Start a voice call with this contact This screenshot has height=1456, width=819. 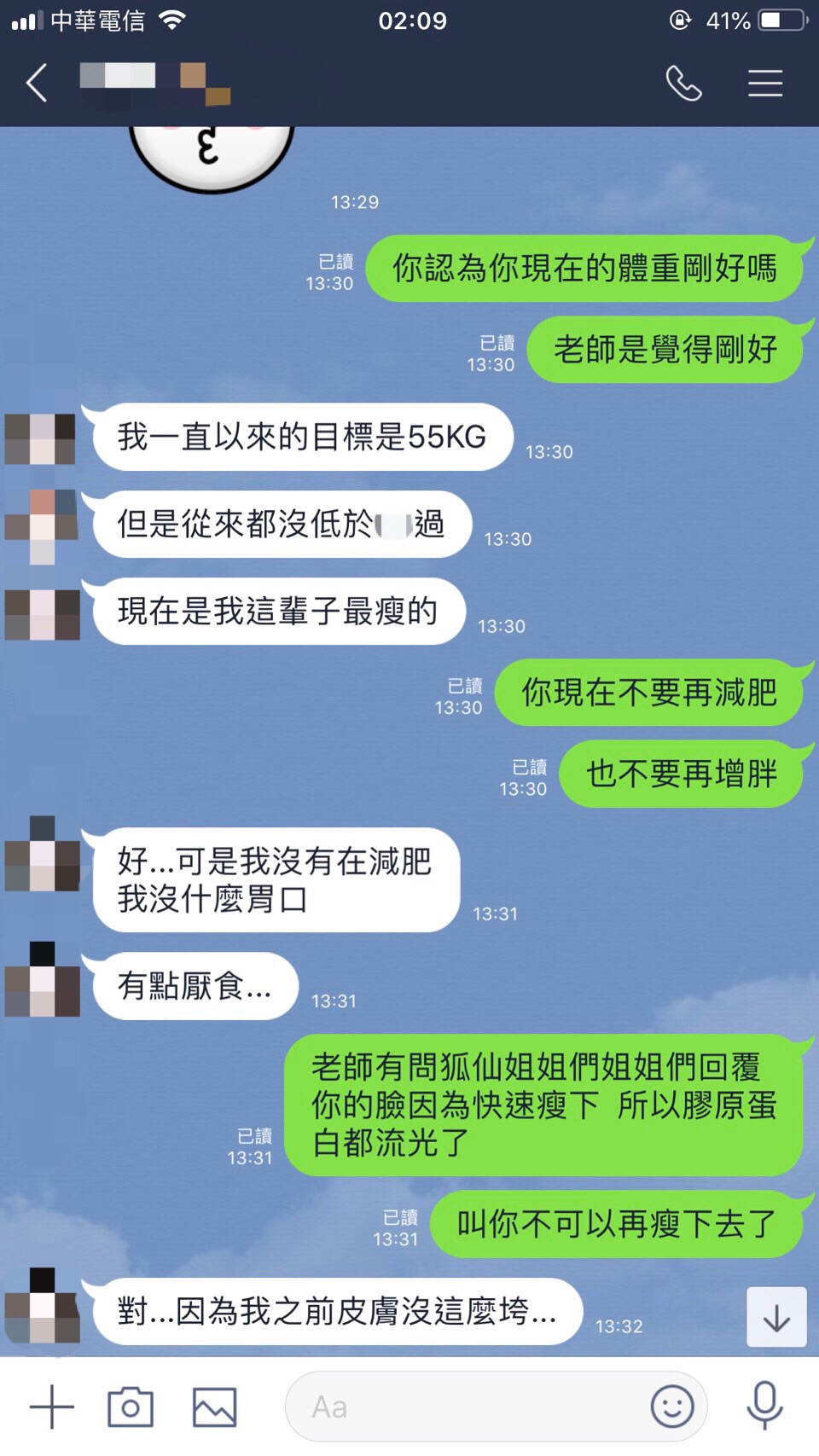(x=683, y=83)
